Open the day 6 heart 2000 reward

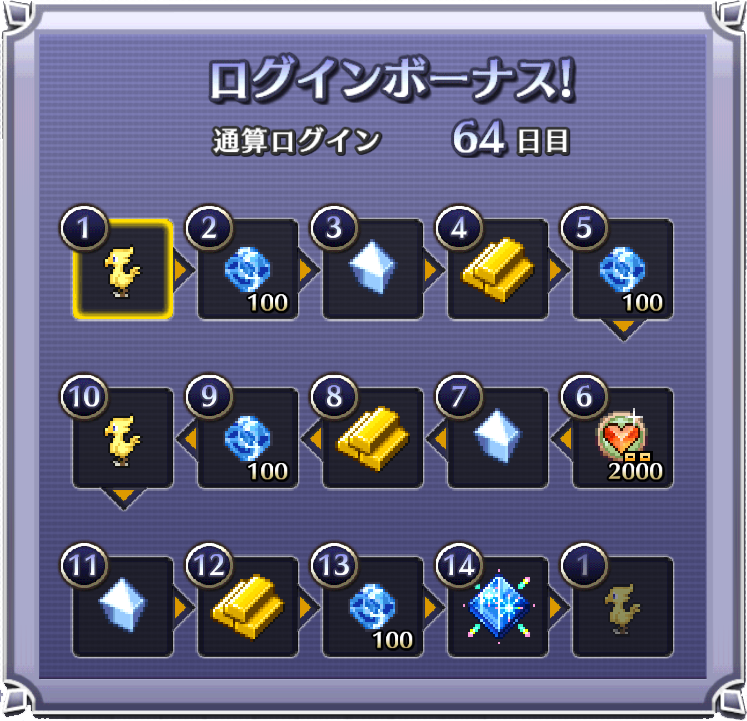622,438
